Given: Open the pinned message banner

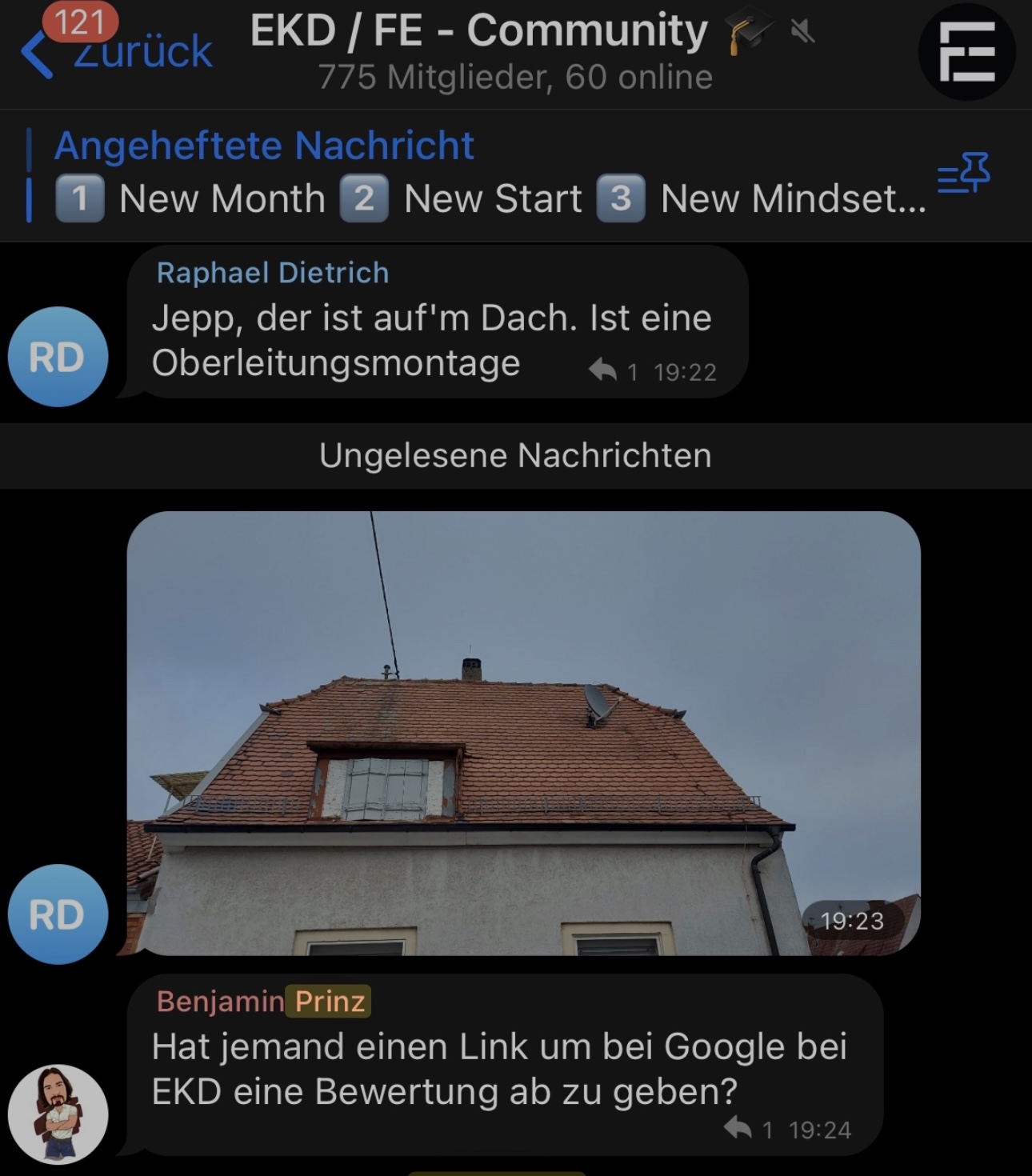Looking at the screenshot, I should click(x=480, y=174).
